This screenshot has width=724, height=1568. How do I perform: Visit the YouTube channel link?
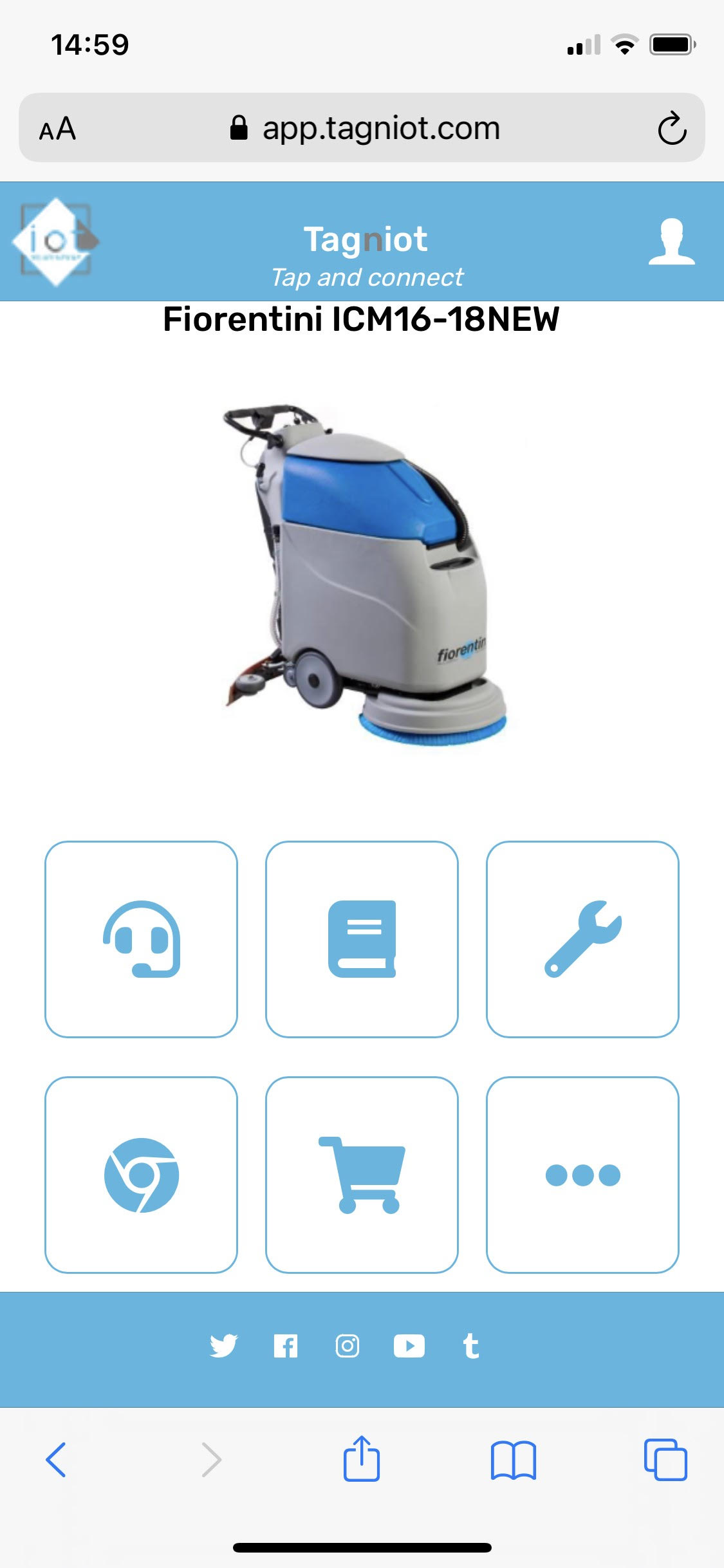click(x=409, y=1346)
